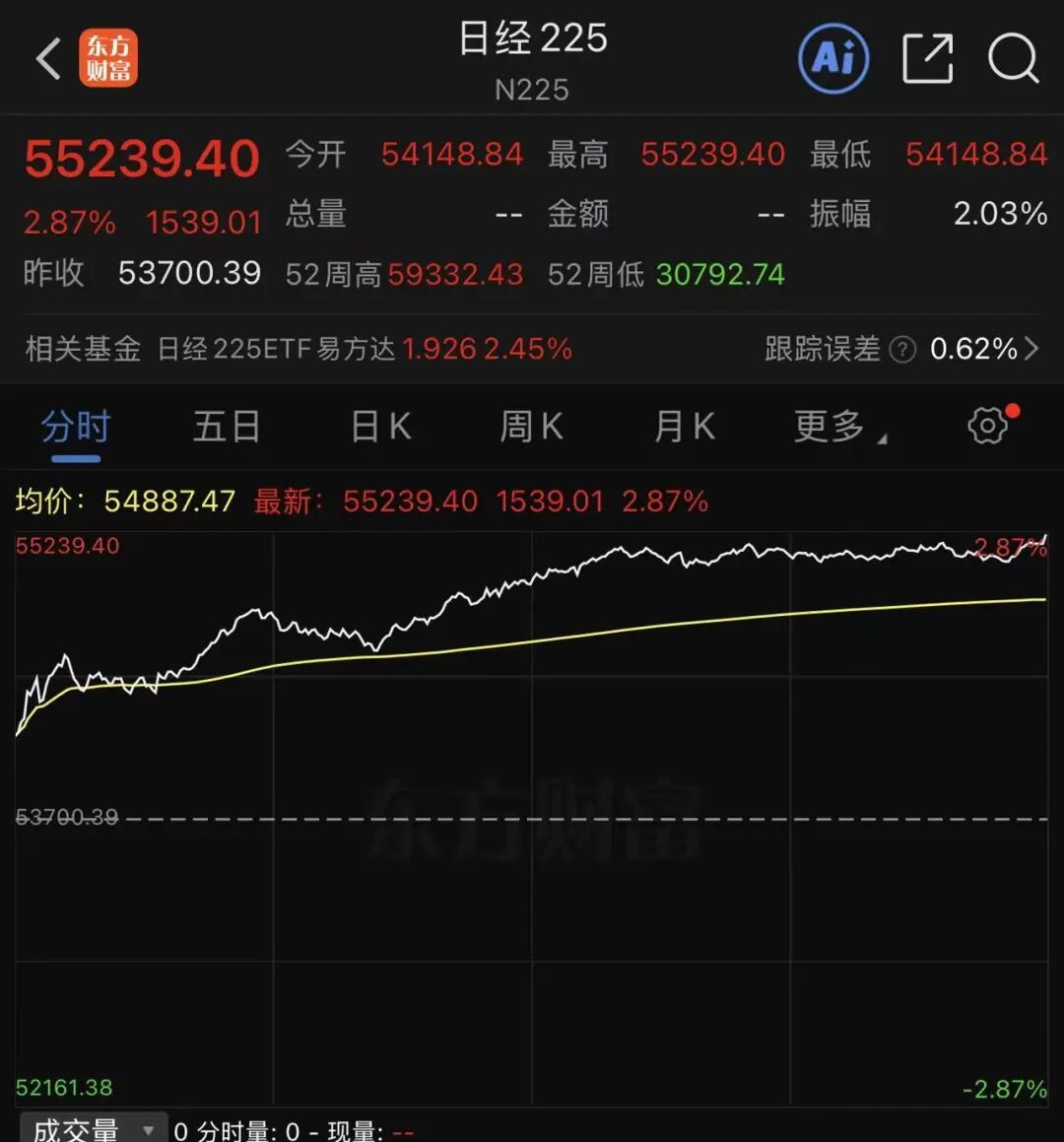Switch to the 日K chart tab
This screenshot has width=1064, height=1142.
click(x=381, y=427)
